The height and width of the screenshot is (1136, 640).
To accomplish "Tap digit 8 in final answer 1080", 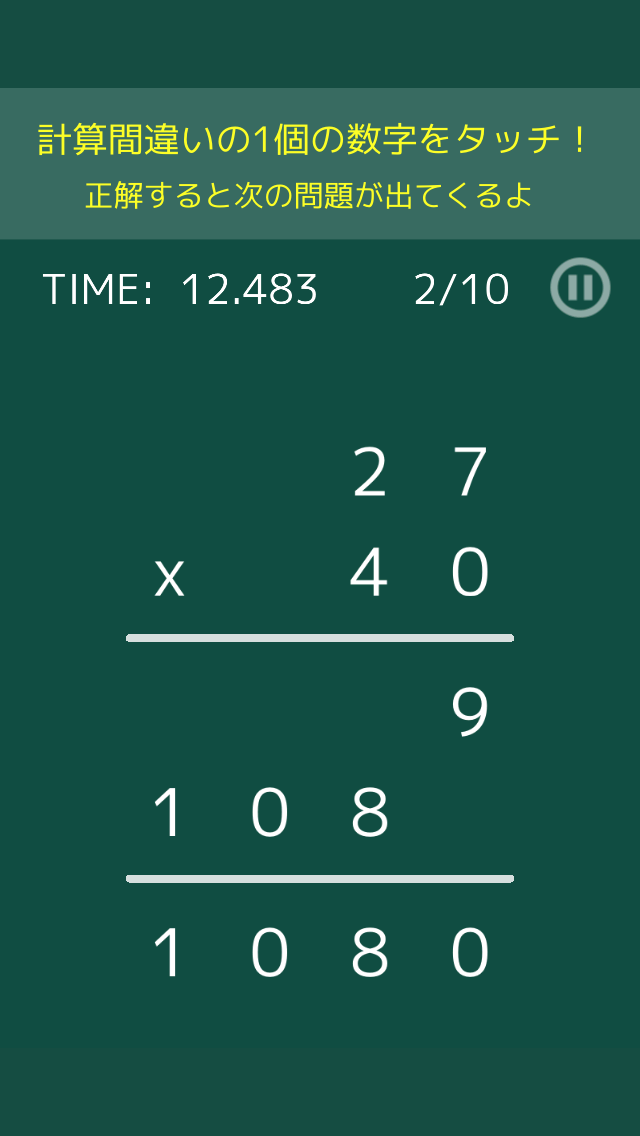I will (x=370, y=953).
